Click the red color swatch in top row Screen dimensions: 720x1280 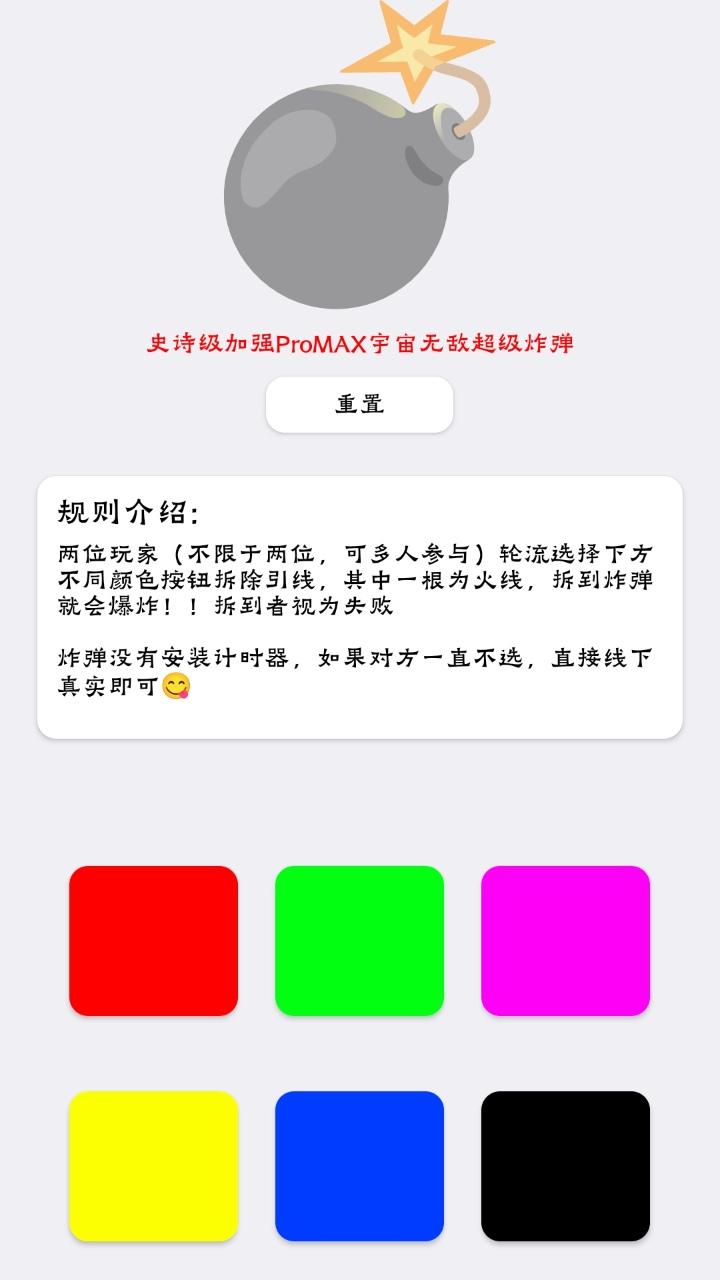click(x=155, y=940)
